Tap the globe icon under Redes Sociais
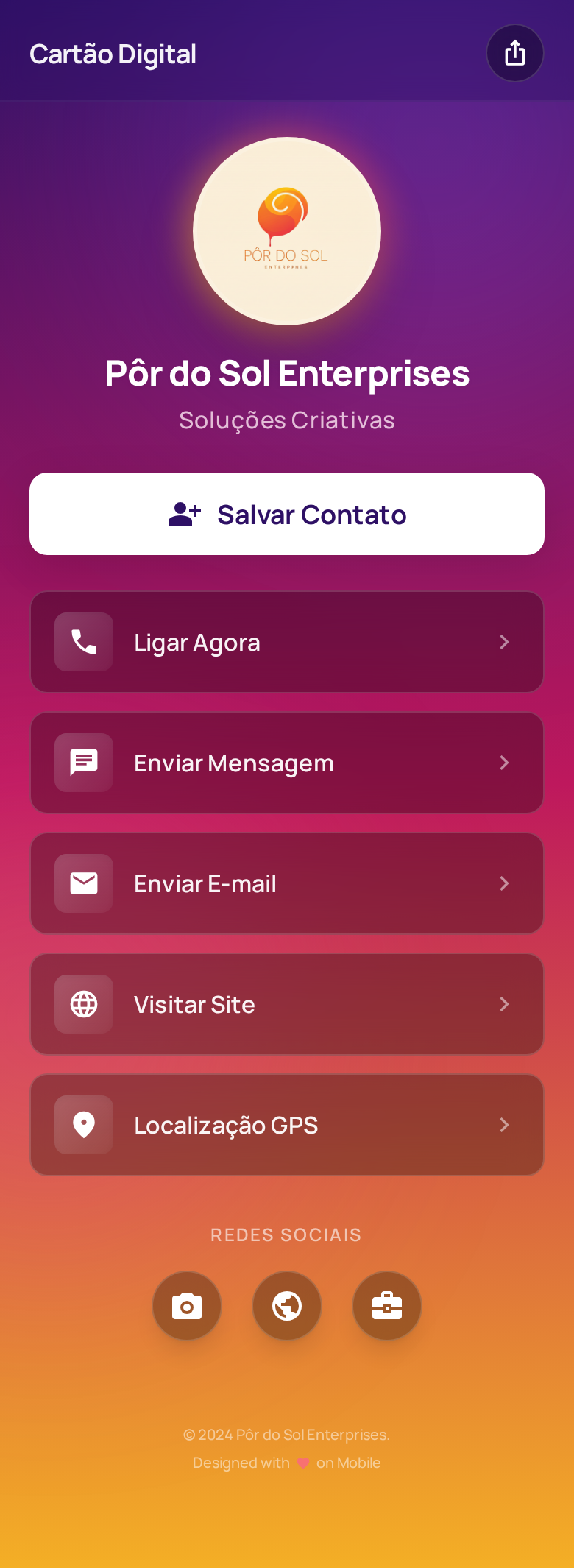Screen dimensions: 574x1568 [x=287, y=1306]
